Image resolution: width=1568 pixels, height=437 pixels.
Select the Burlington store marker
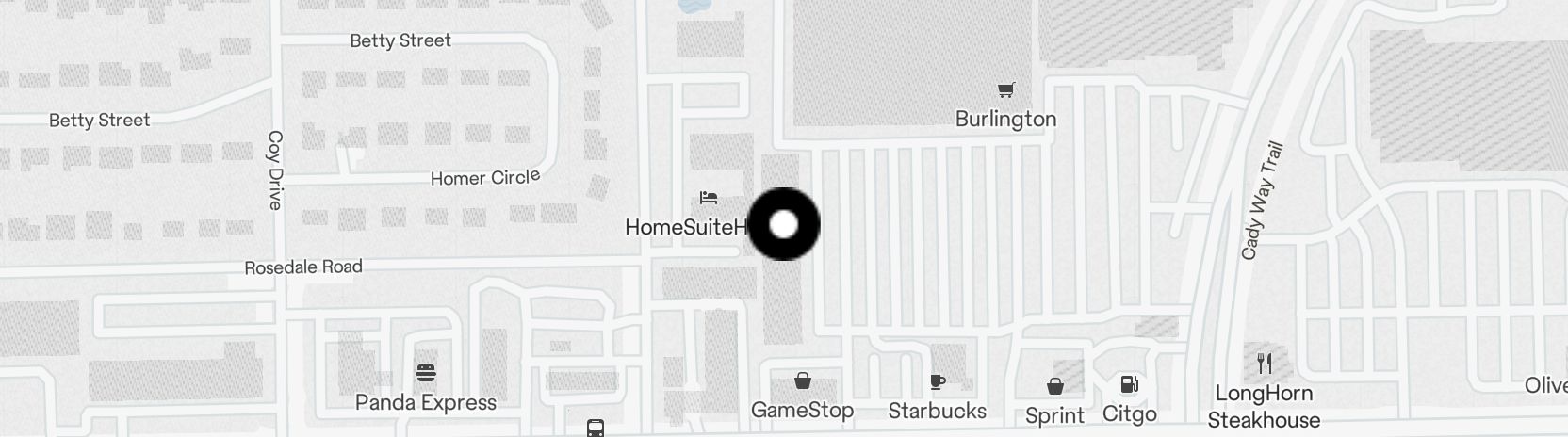click(x=1005, y=90)
